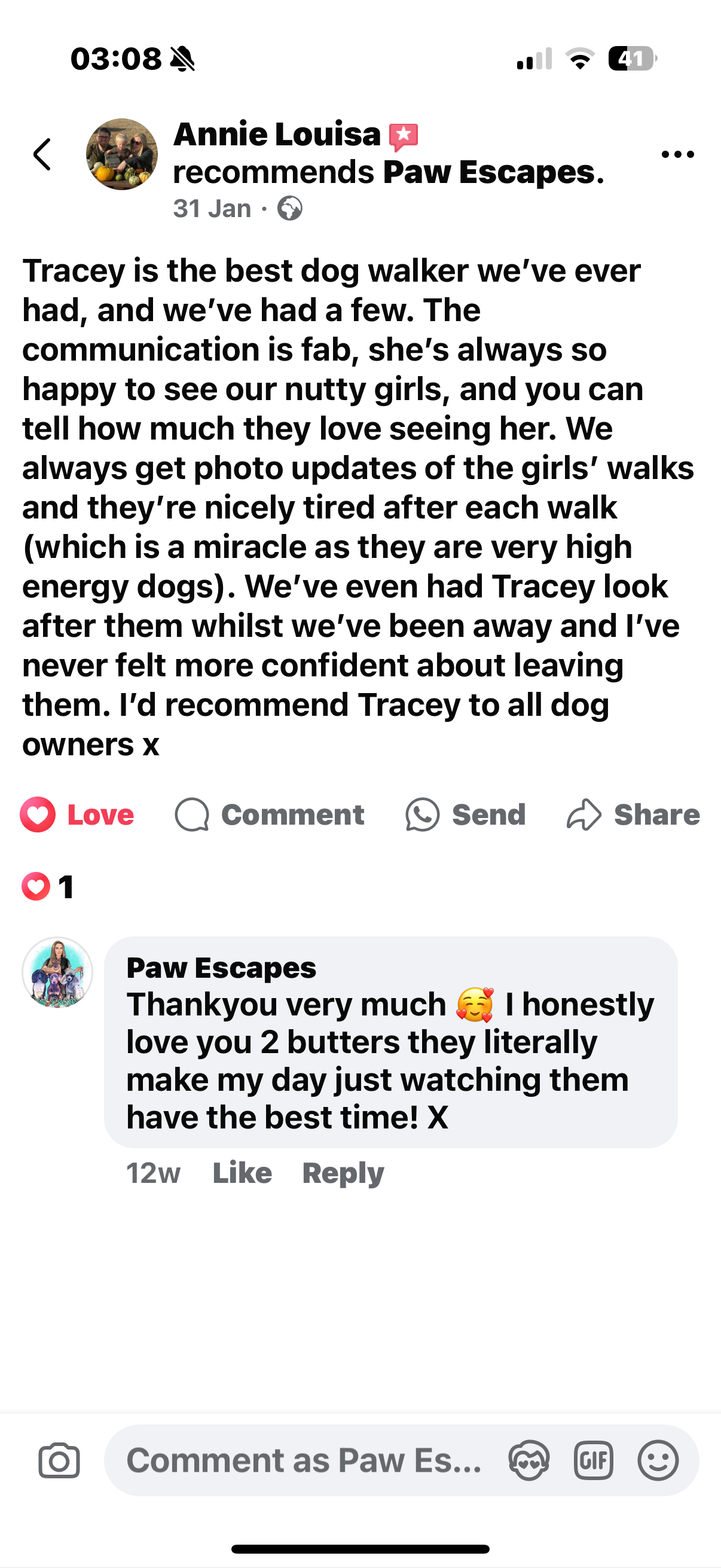Open the Paw Escapes page link in header
Screen dimensions: 721x1568
coord(488,172)
